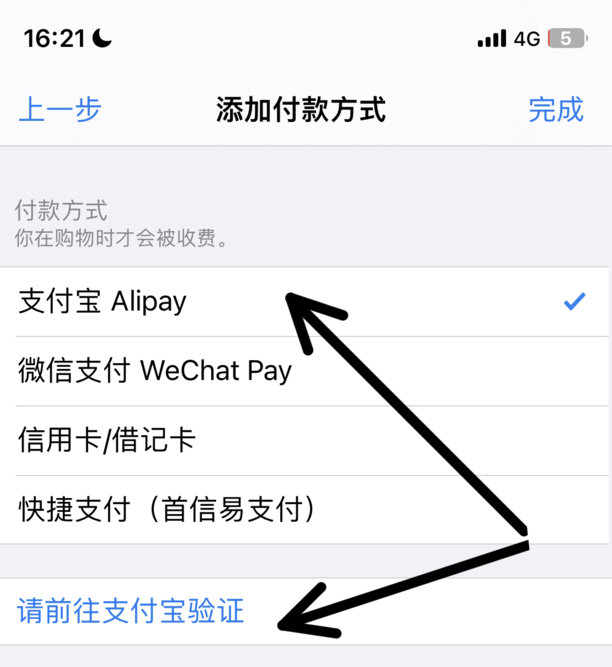Choose 快捷支付（首信易支付）
612x667 pixels.
click(168, 510)
